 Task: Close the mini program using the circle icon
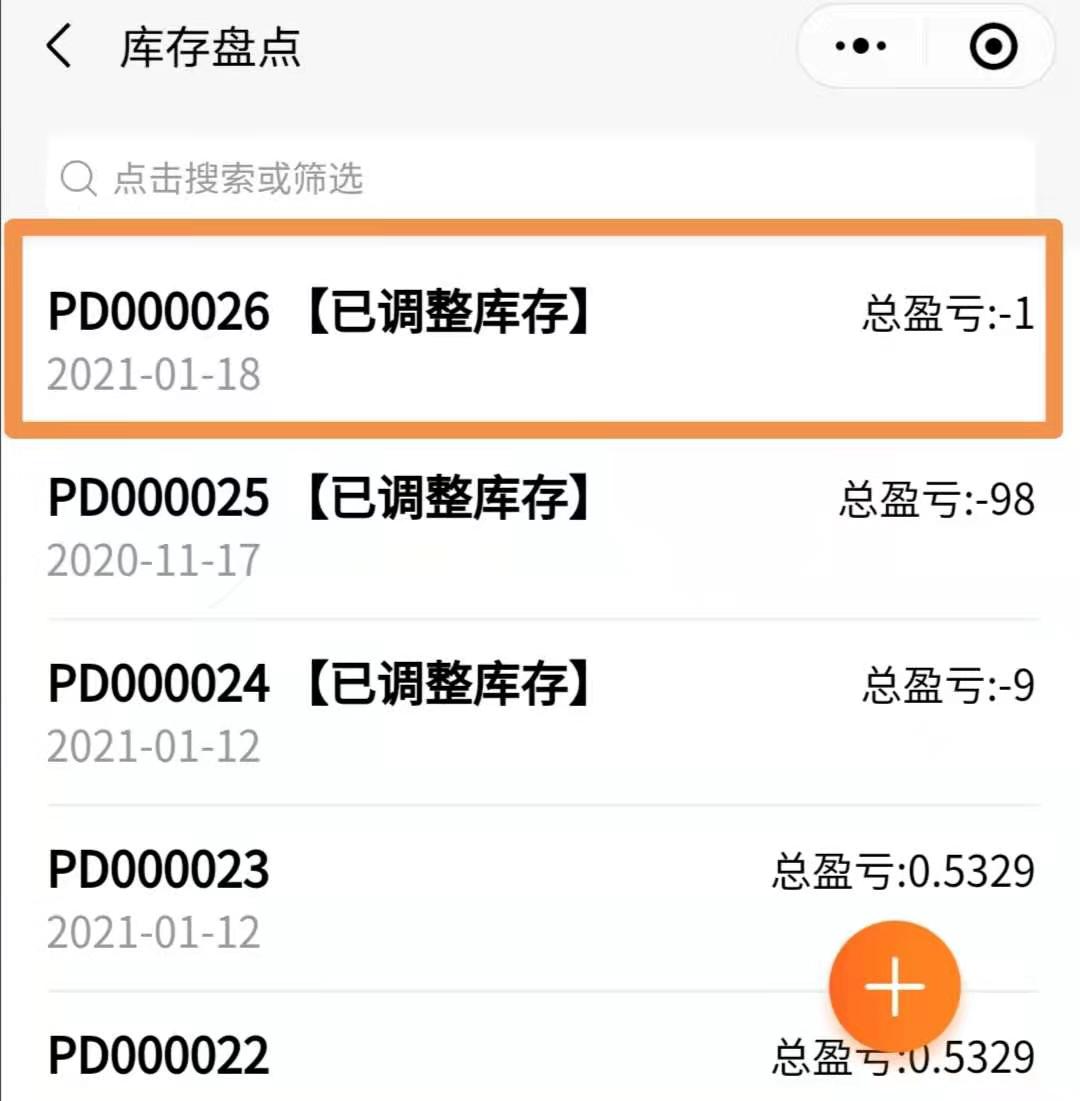coord(993,47)
